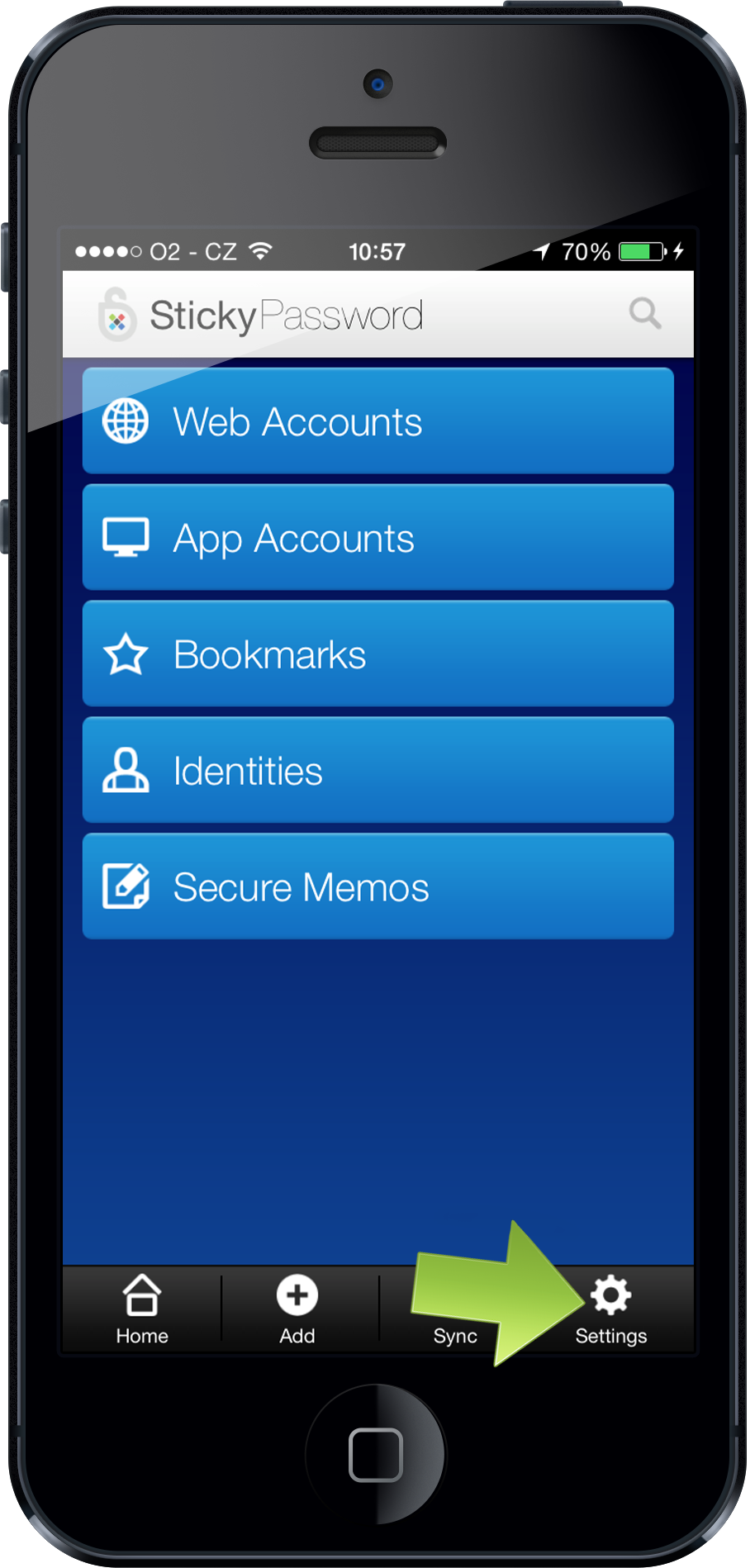Screen dimensions: 755x1568
Task: Go to Bookmarks
Action: tap(378, 654)
